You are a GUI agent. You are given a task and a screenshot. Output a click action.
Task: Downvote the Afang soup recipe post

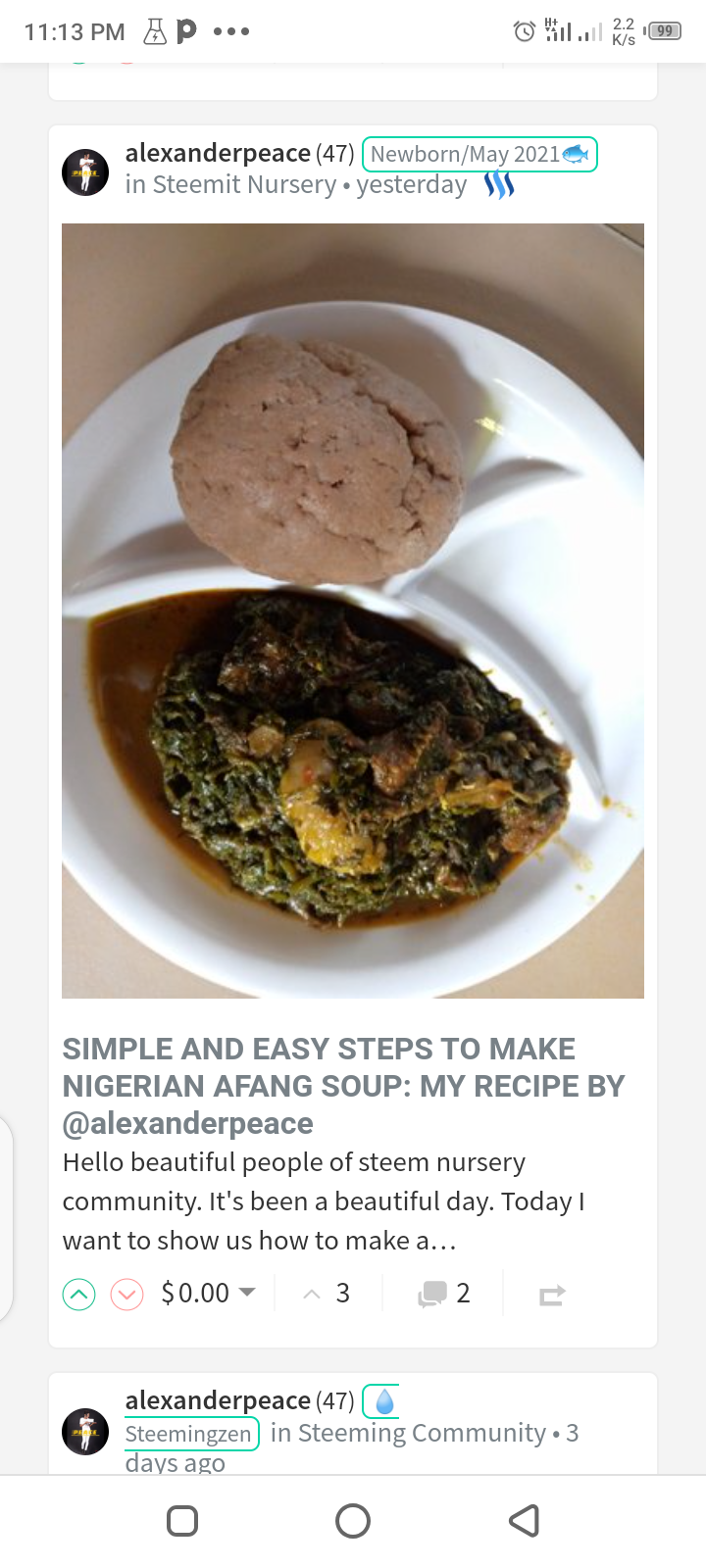click(x=126, y=1295)
